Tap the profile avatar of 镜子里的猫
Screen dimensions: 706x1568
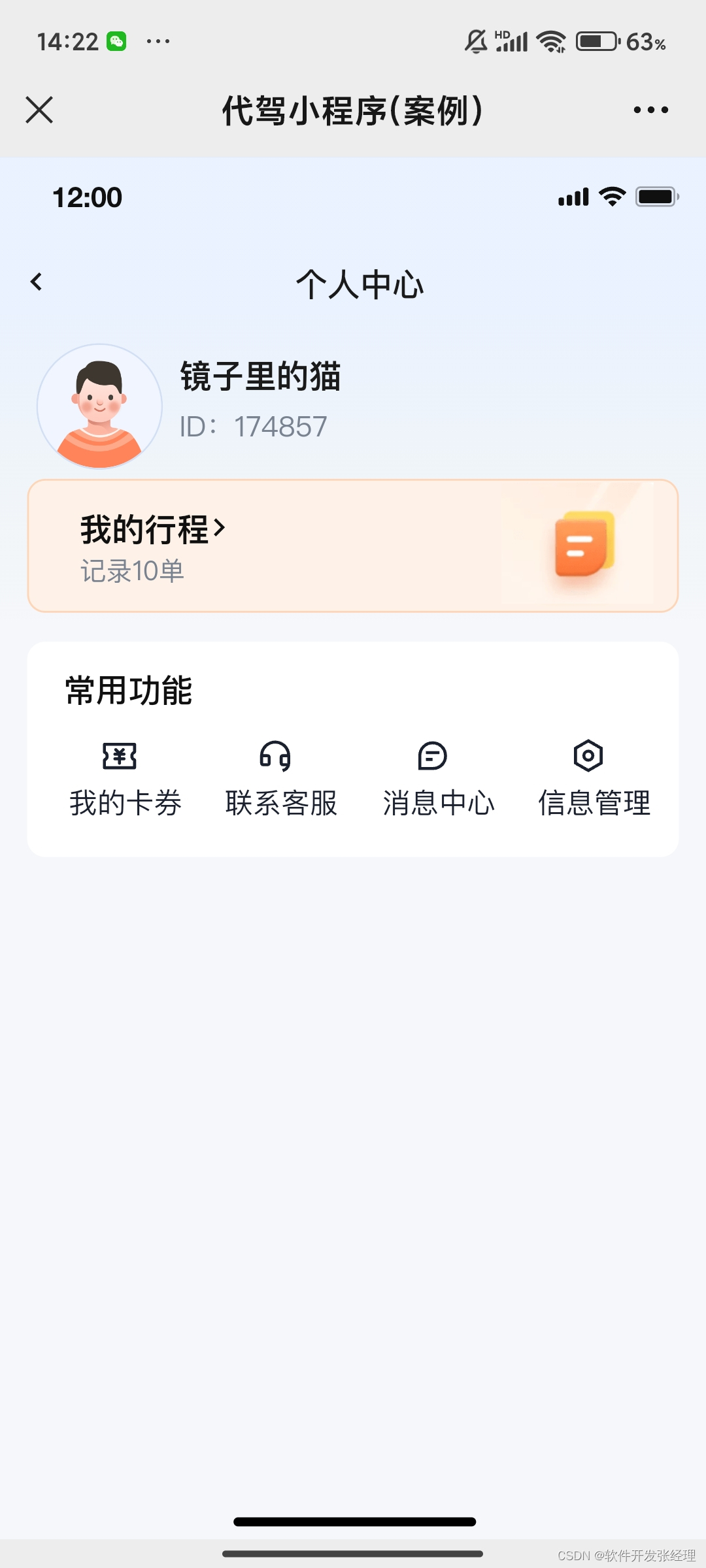point(99,406)
